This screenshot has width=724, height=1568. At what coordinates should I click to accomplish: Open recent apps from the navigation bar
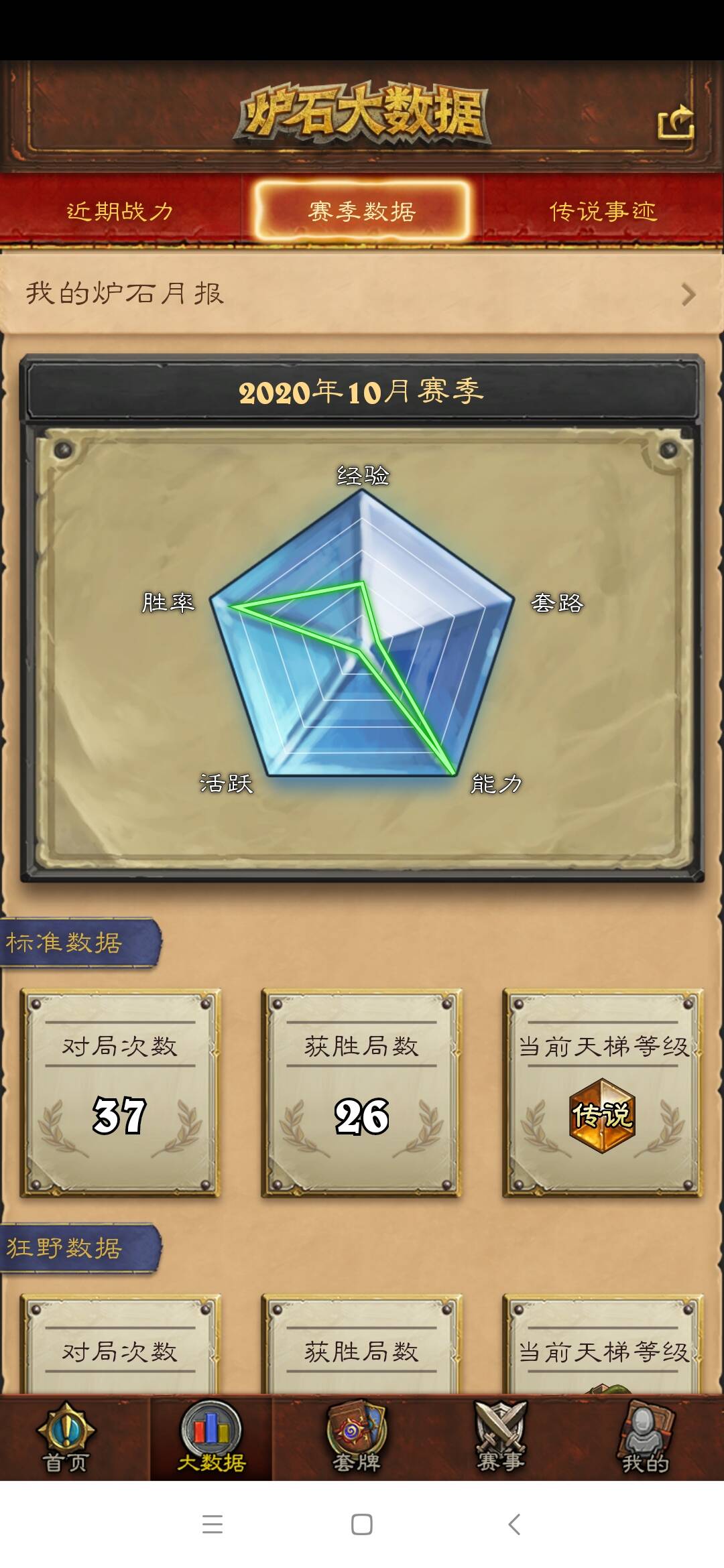[213, 1524]
